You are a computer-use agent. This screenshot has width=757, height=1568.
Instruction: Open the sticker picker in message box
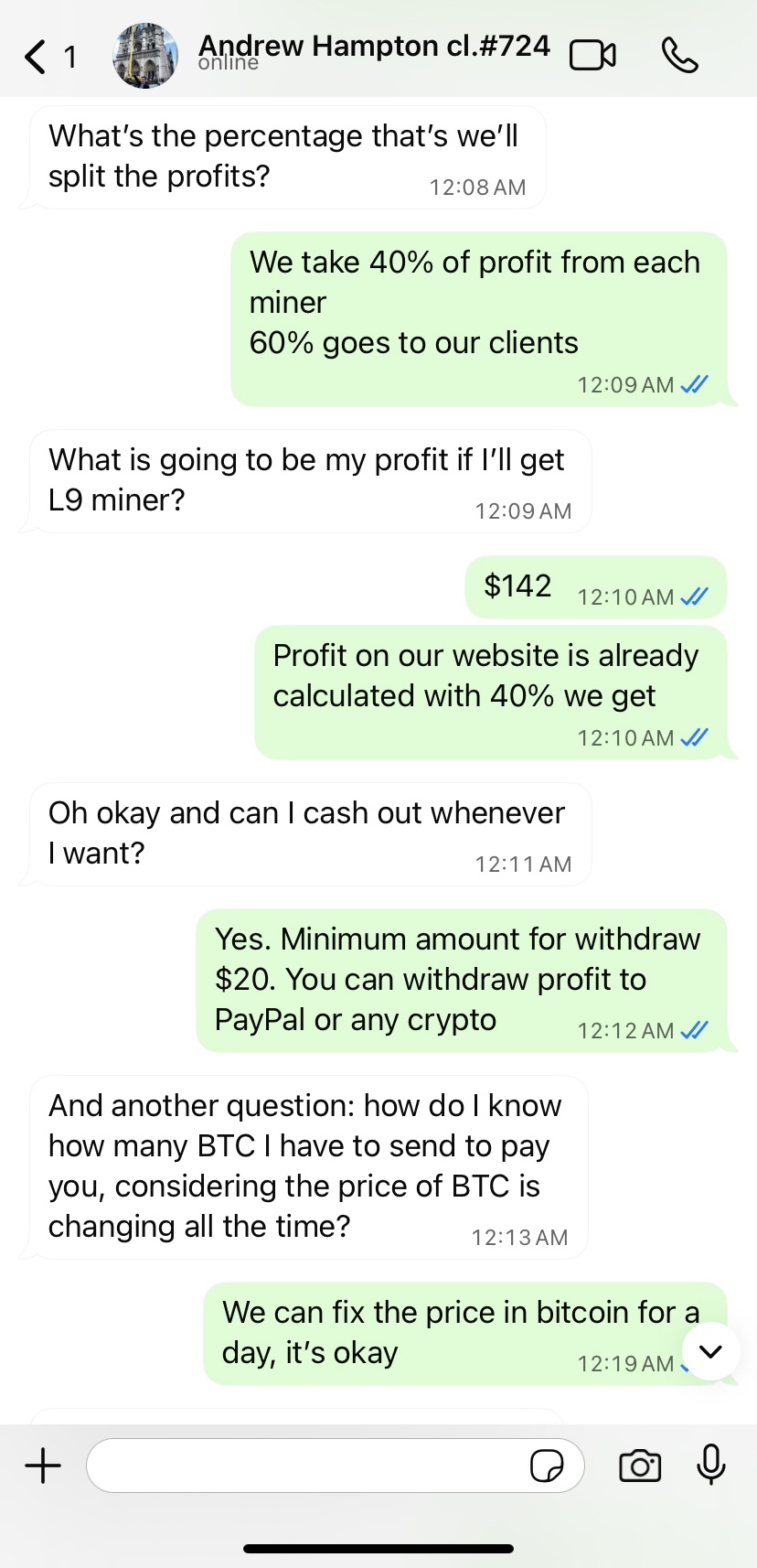(x=547, y=1466)
